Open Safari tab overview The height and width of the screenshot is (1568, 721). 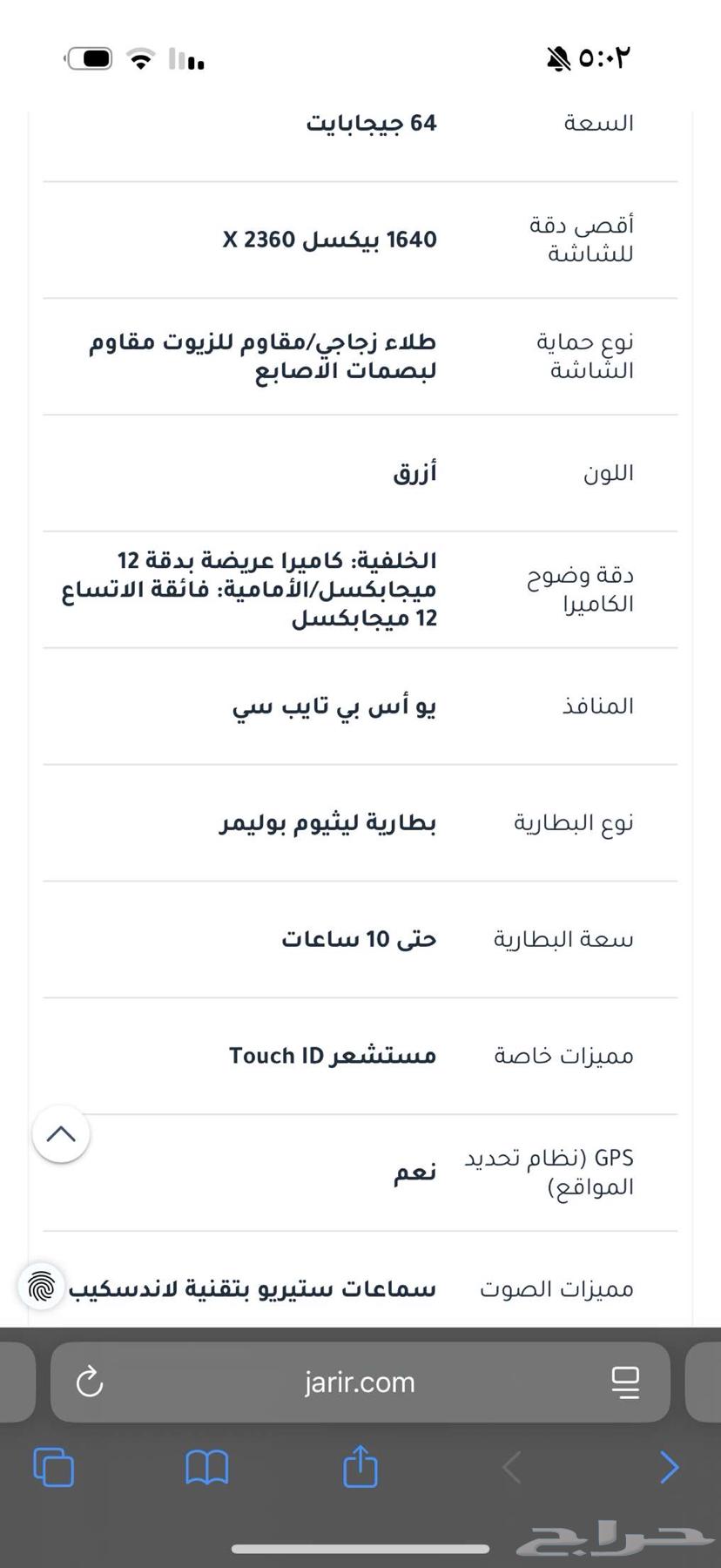point(53,1467)
